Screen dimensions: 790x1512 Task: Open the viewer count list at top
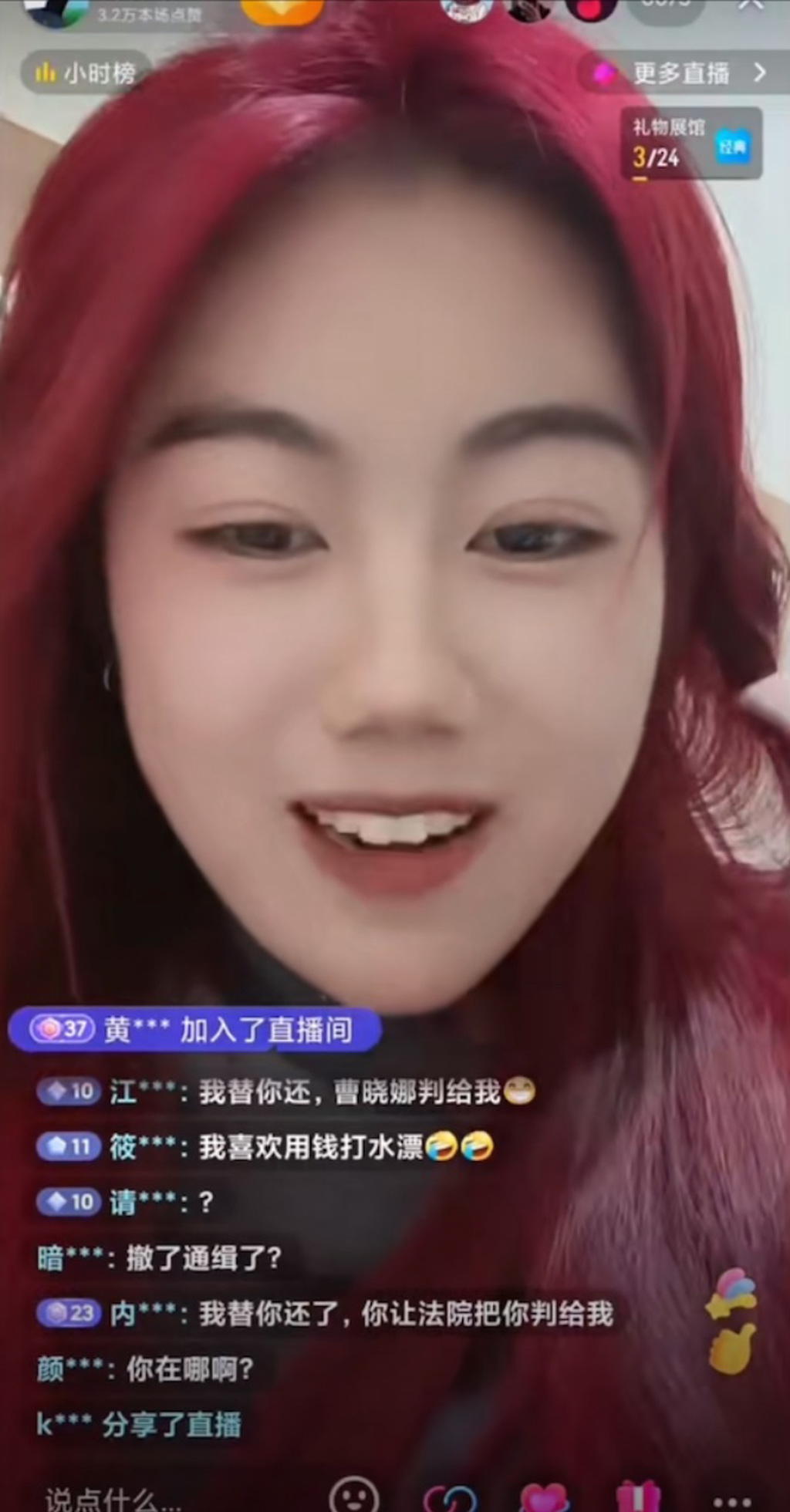click(665, 8)
